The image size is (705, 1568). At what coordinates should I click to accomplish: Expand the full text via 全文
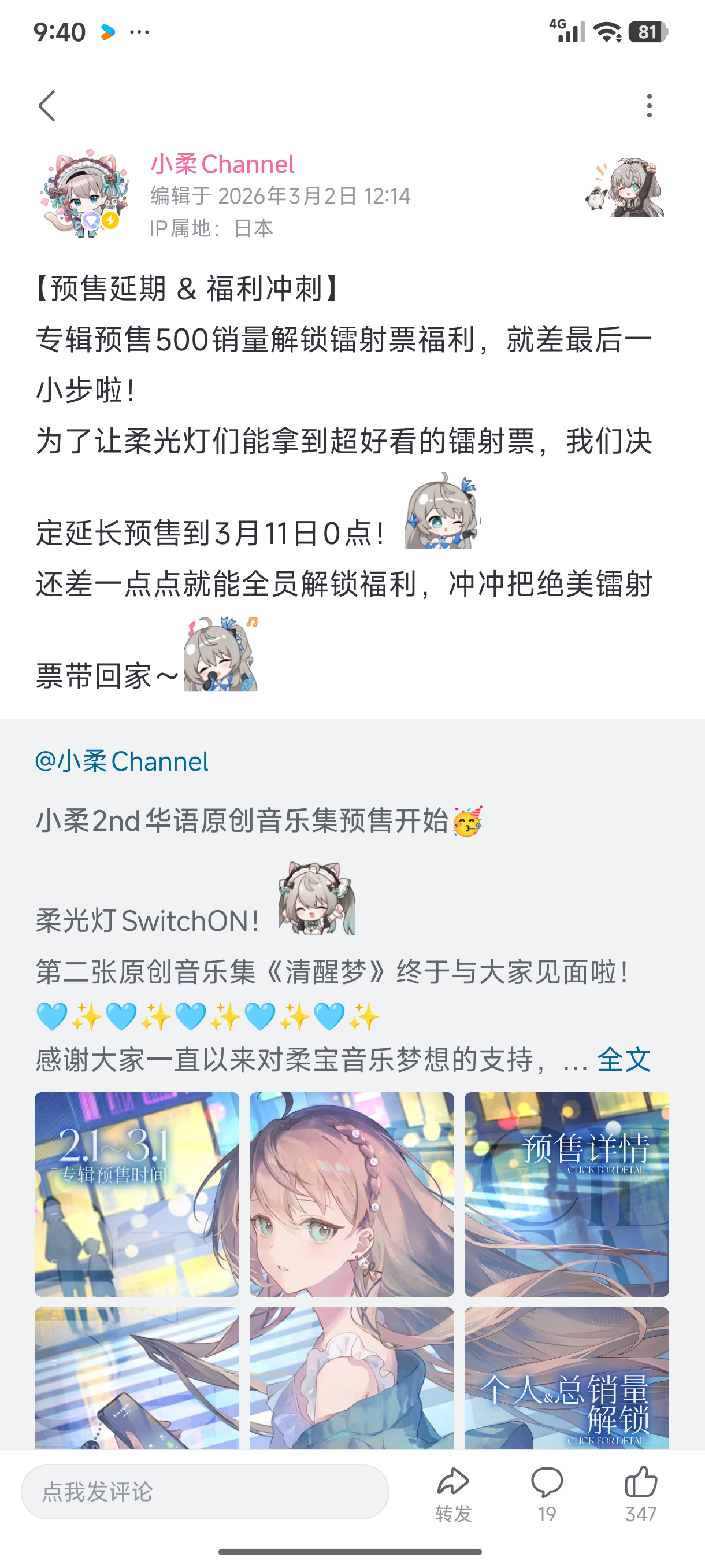624,1060
